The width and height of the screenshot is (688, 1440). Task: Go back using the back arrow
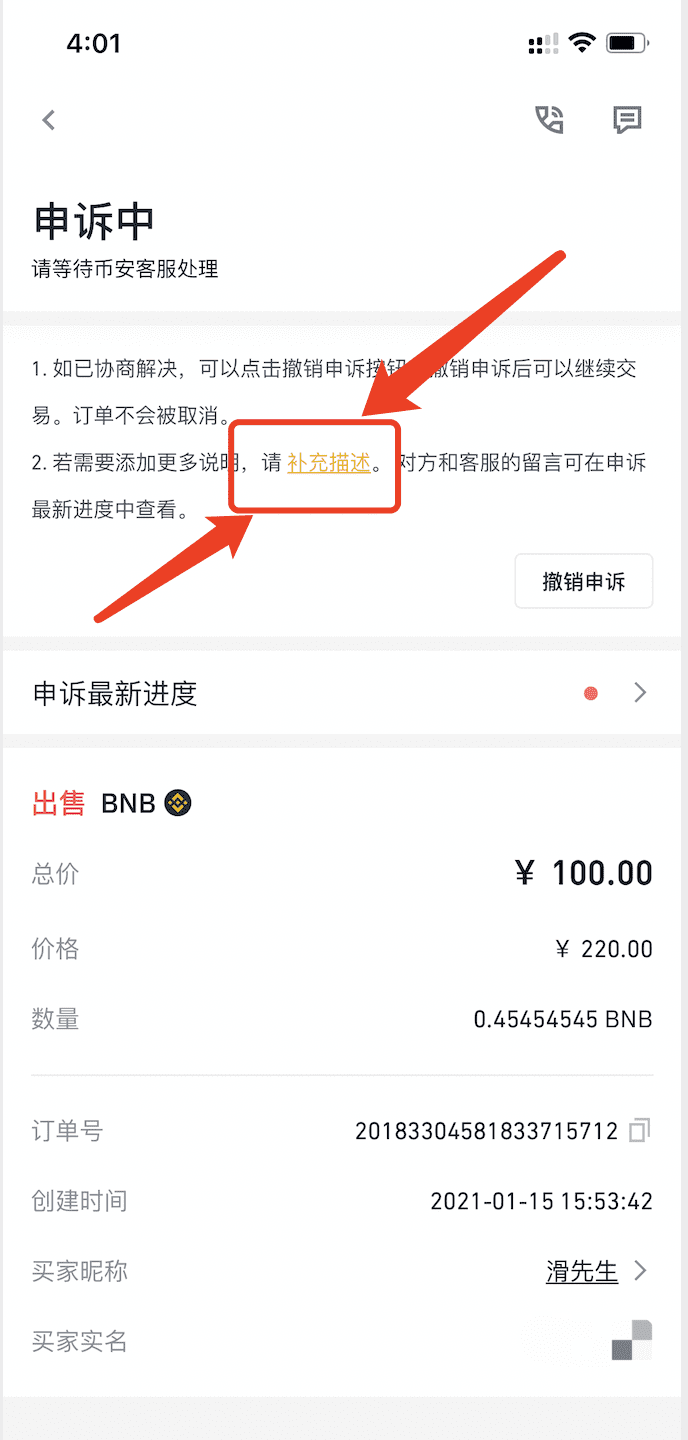tap(48, 121)
